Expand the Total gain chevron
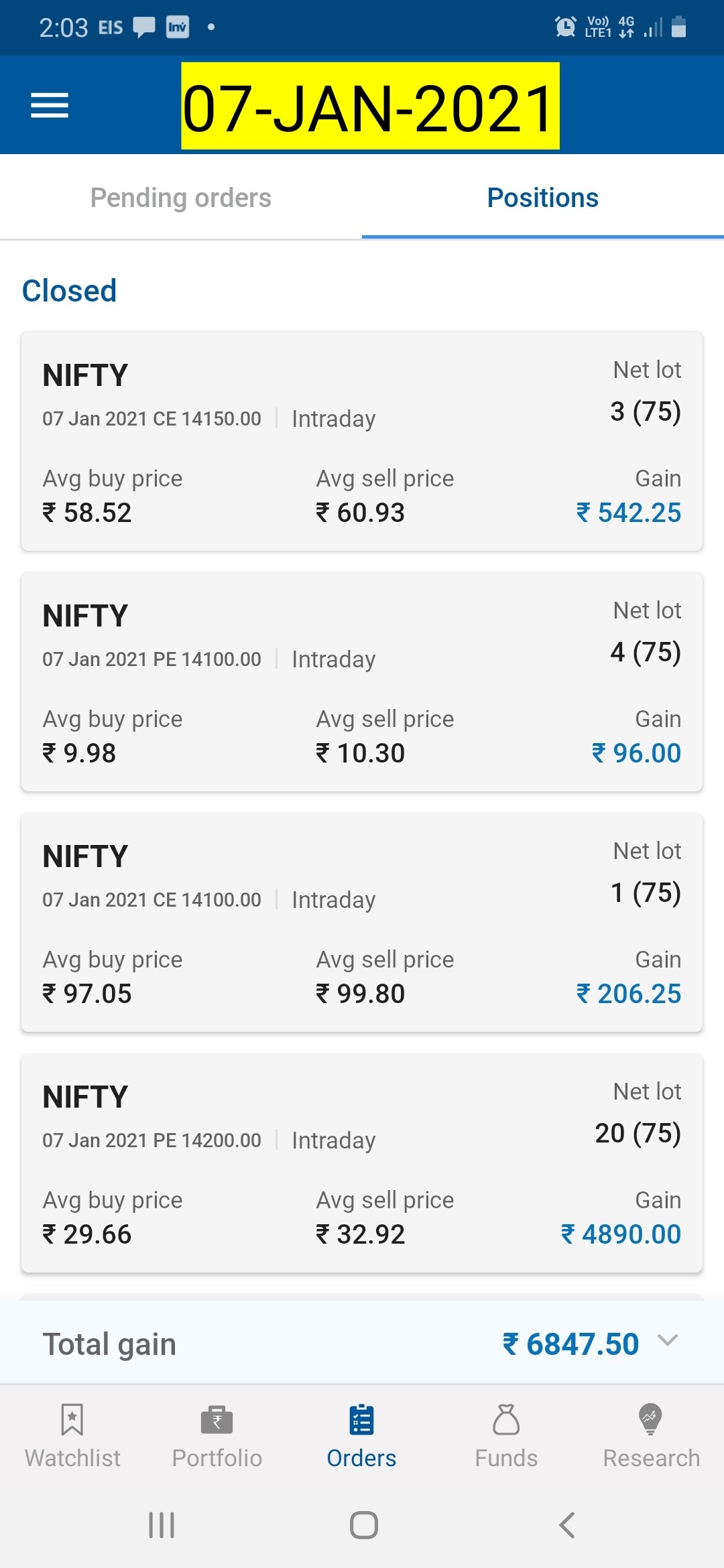This screenshot has height=1568, width=724. [x=668, y=1340]
